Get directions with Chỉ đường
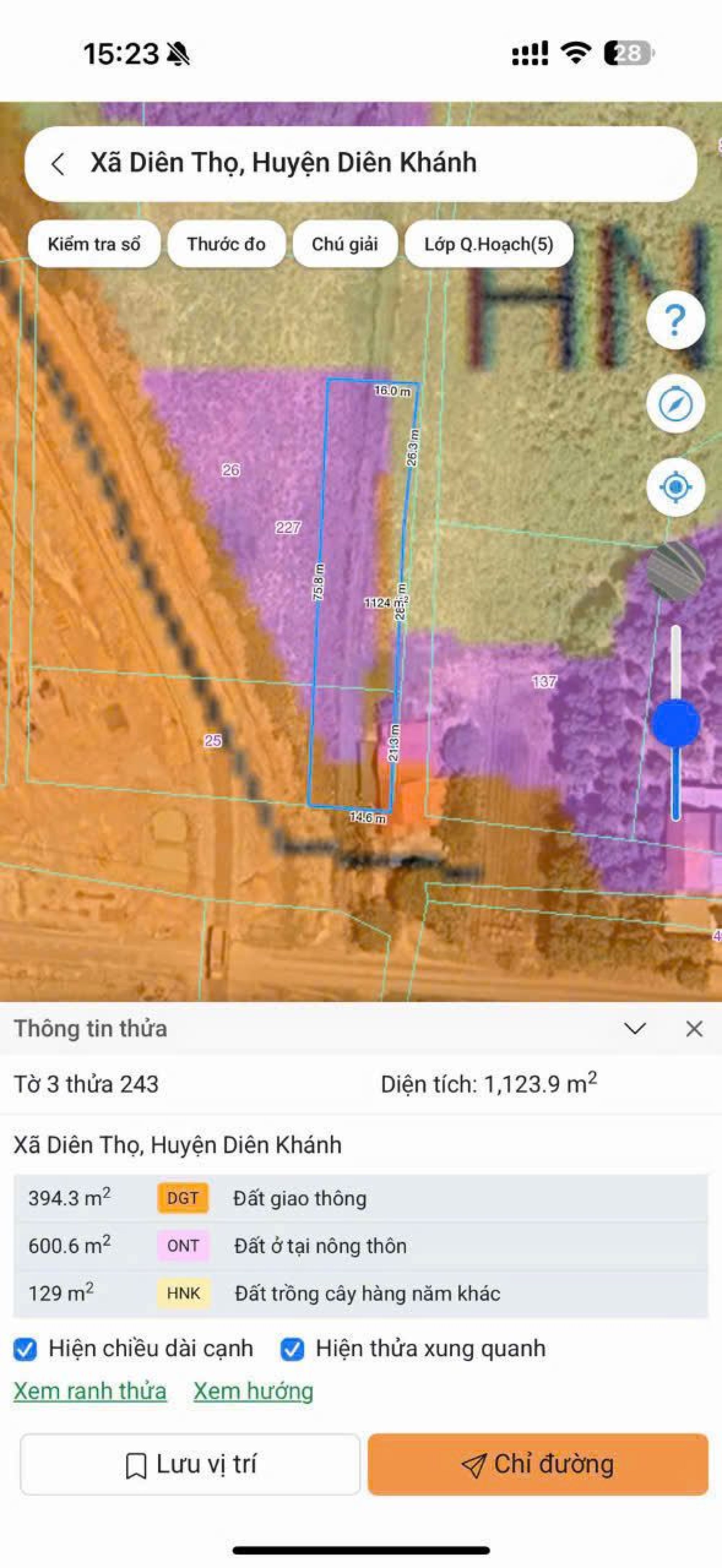The height and width of the screenshot is (1568, 722). [538, 1464]
